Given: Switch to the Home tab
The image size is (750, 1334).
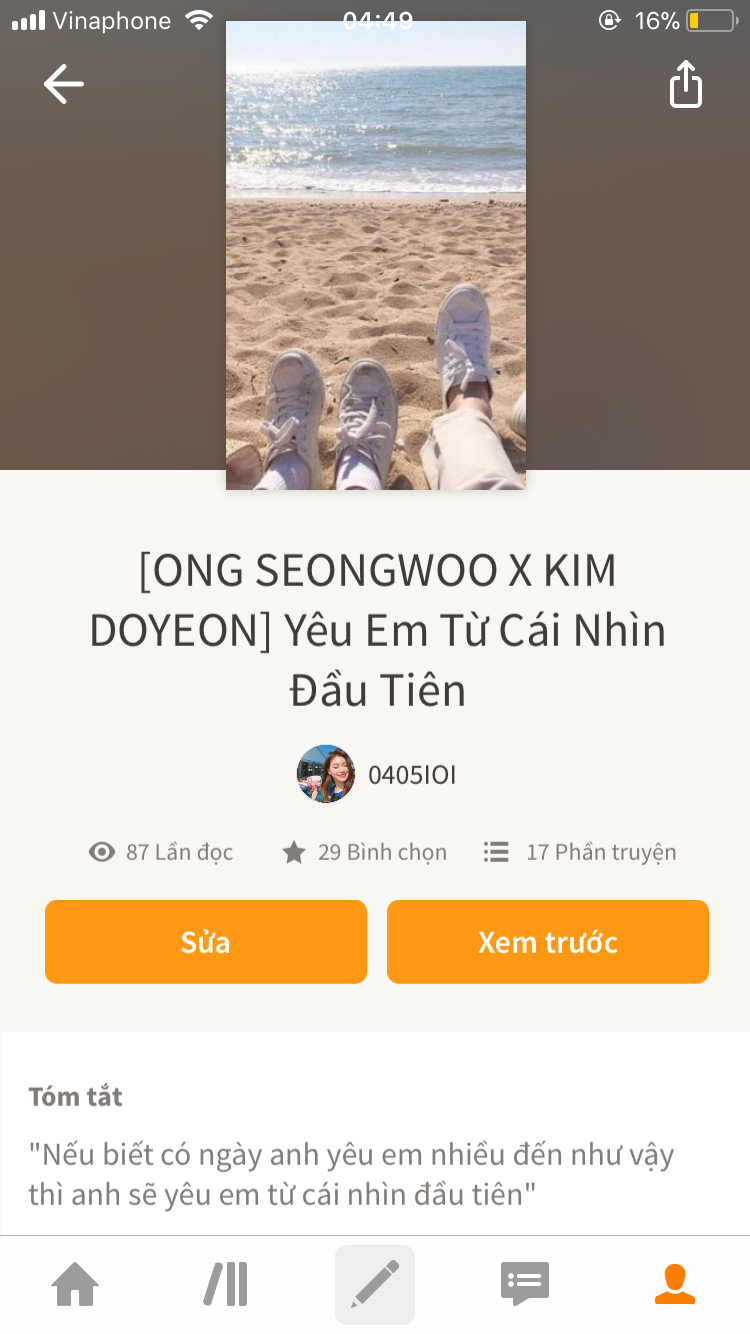Looking at the screenshot, I should [x=75, y=1284].
